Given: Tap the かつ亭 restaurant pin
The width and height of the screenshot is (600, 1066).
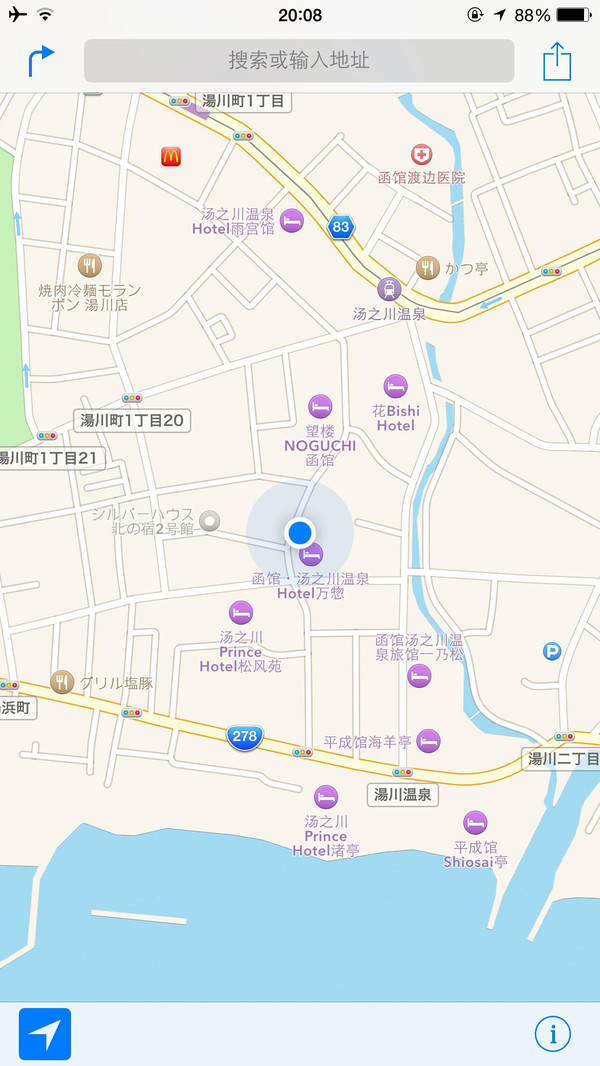Looking at the screenshot, I should tap(428, 267).
